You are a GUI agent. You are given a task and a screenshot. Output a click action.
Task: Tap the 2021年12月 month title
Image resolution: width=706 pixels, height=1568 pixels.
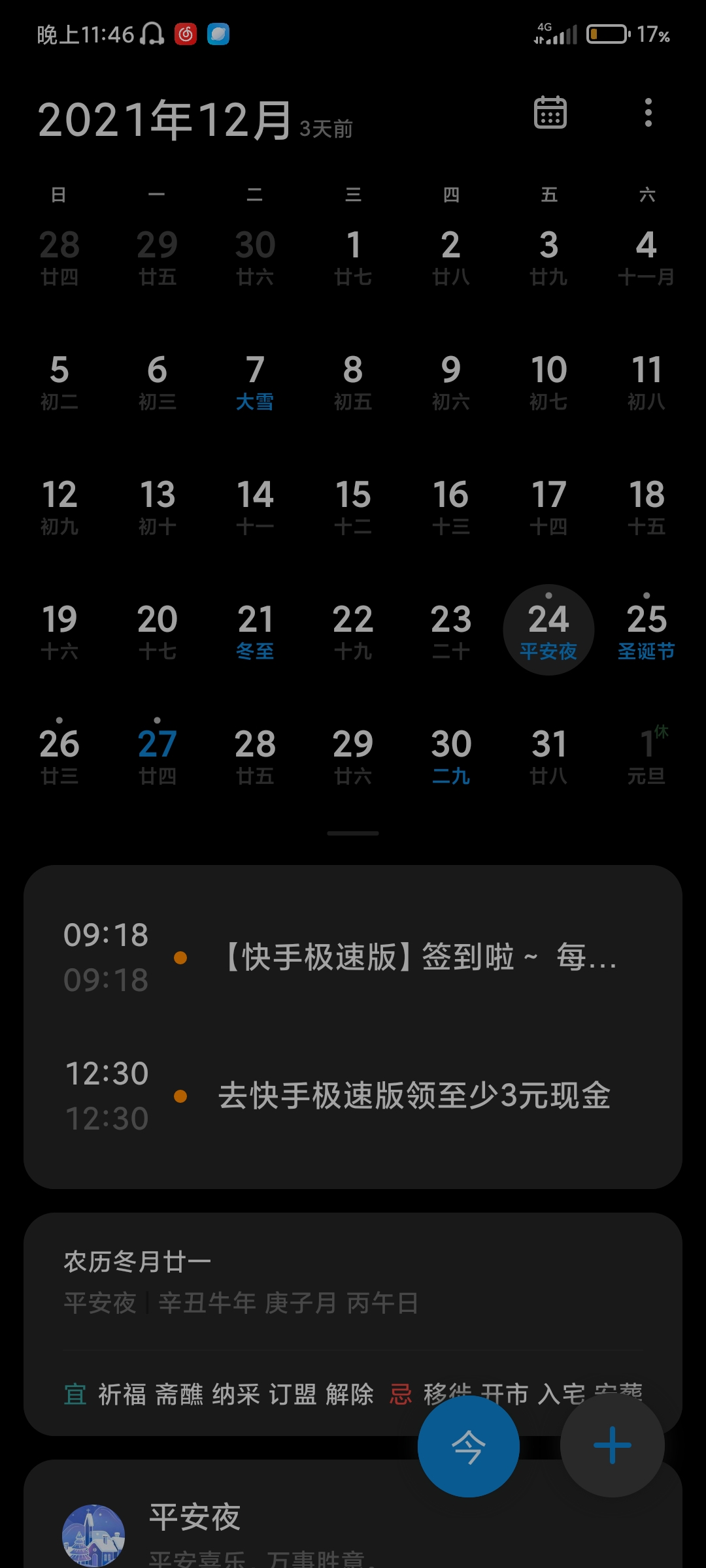165,120
